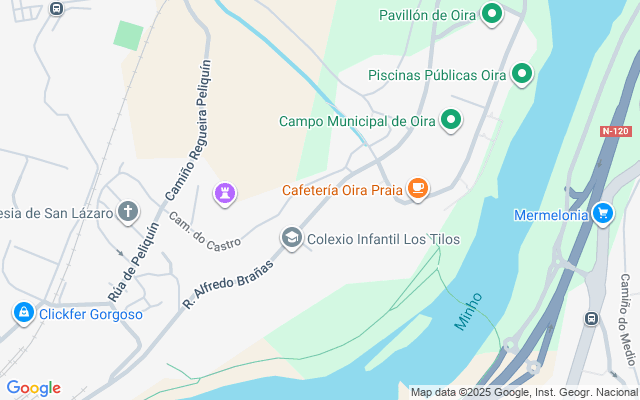This screenshot has width=640, height=400.
Task: Open Cafetería Oira Praia café pin
Action: tap(418, 188)
